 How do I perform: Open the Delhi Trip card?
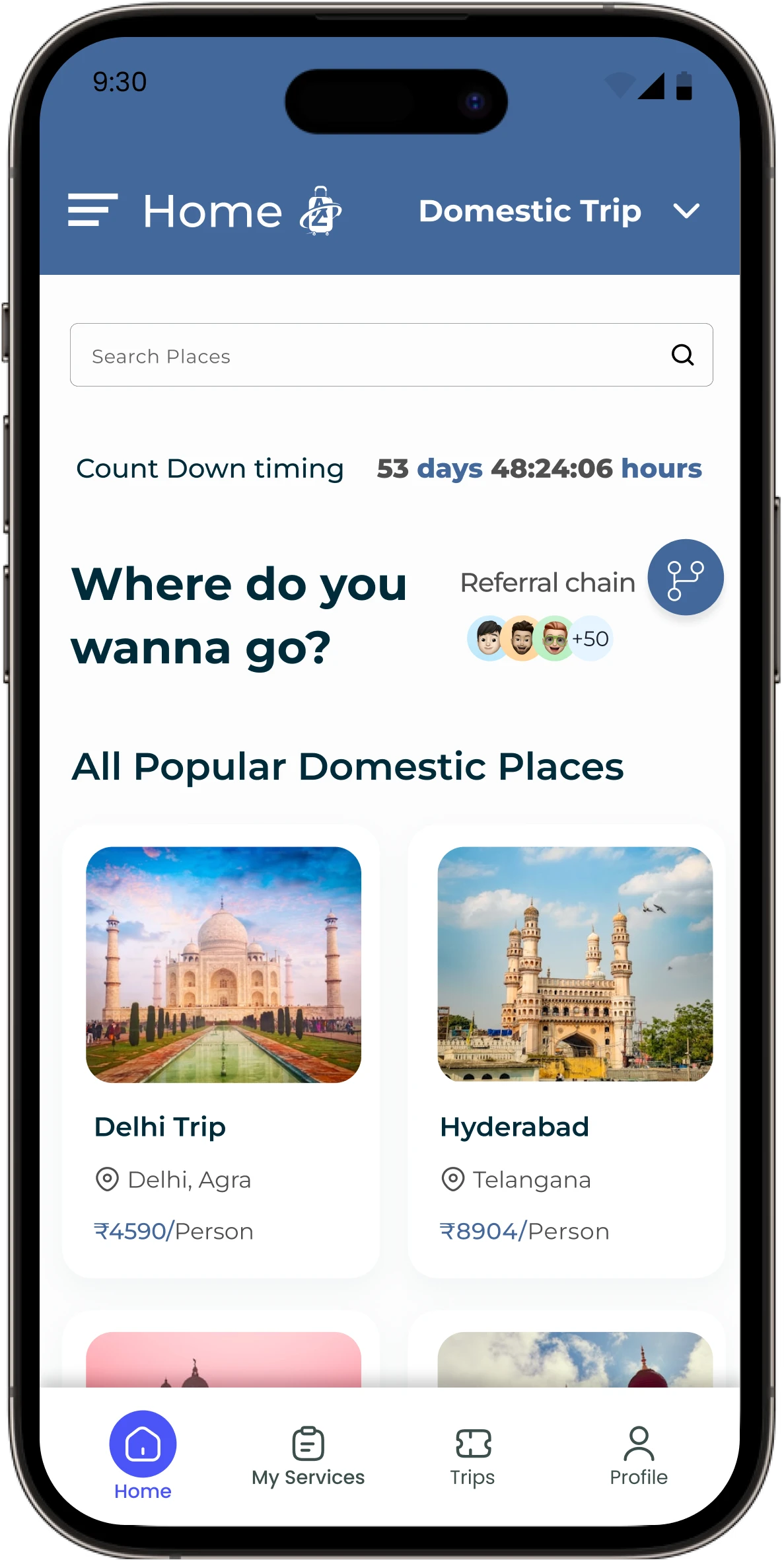pos(222,1051)
